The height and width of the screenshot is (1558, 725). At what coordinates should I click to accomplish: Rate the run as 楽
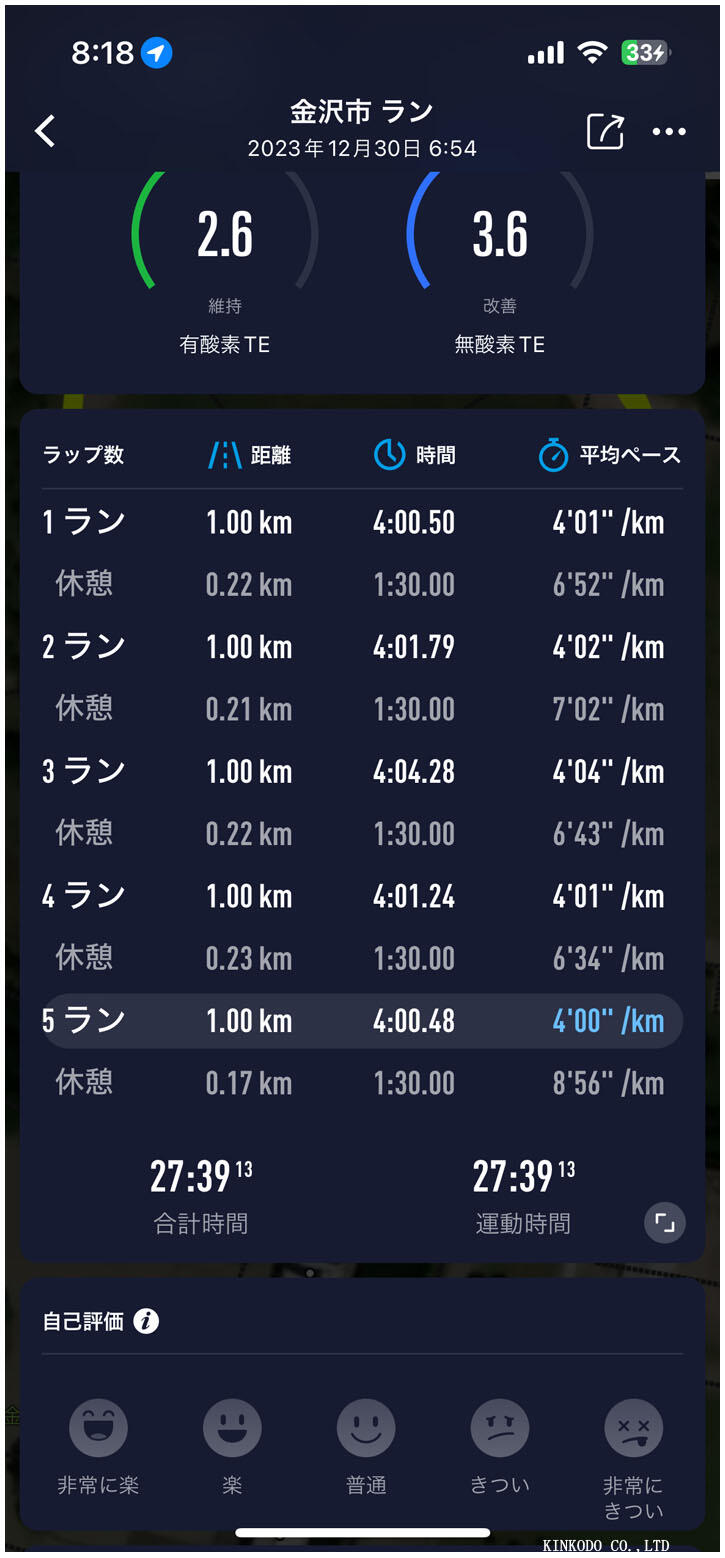(232, 1428)
